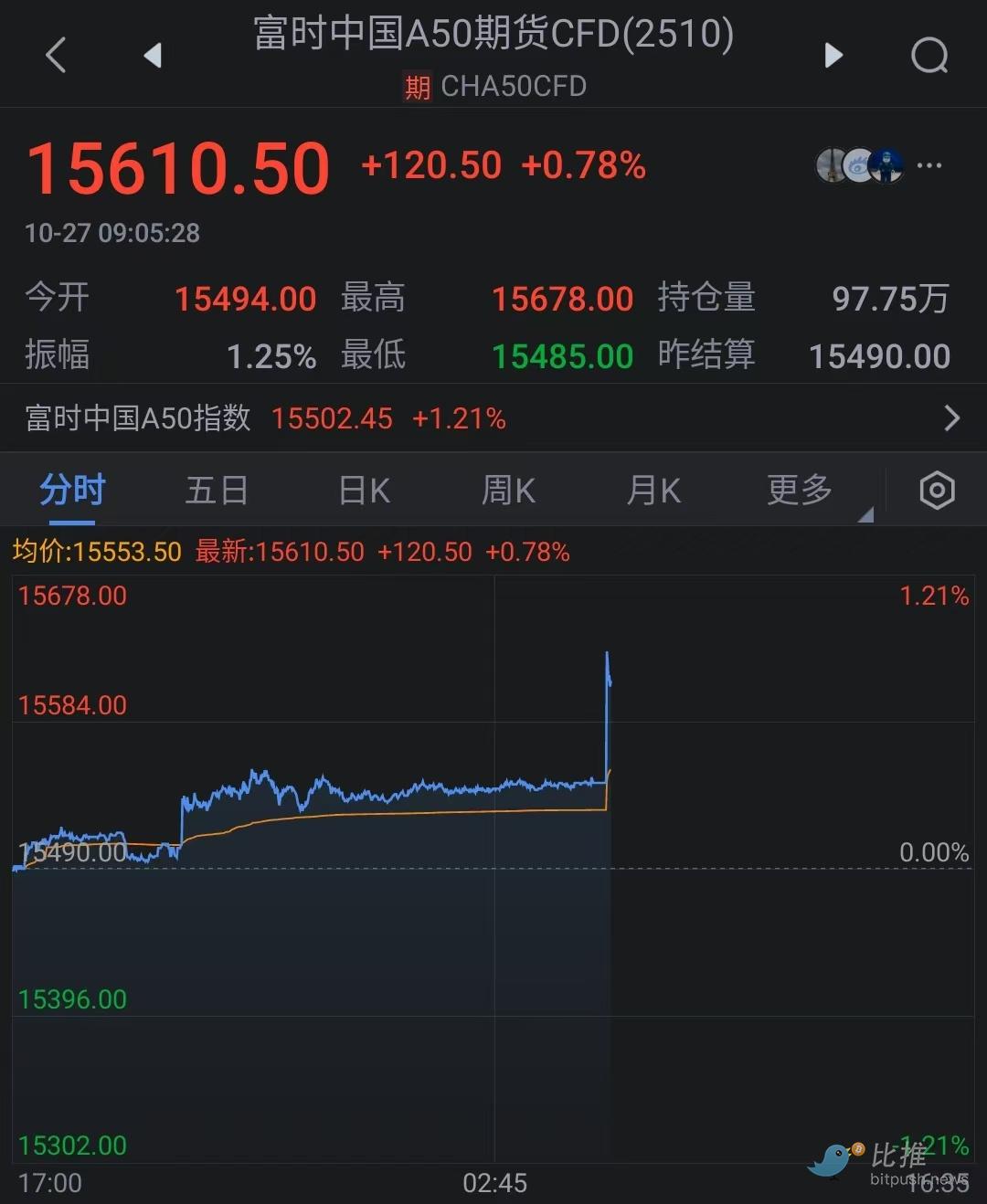Screen dimensions: 987x1204
Task: Show the 周K chart
Action: [x=508, y=491]
